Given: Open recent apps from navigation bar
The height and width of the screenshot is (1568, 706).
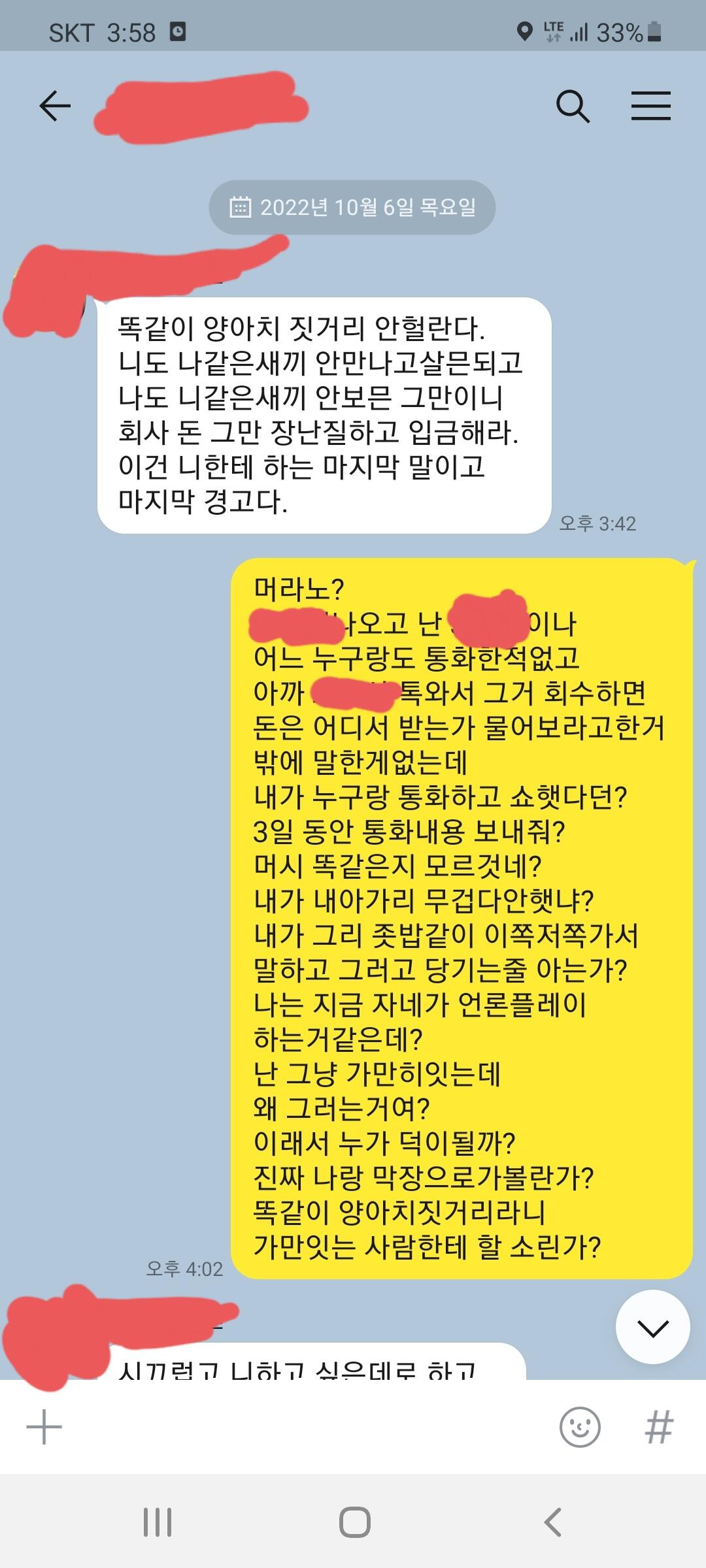Looking at the screenshot, I should coord(158,1522).
